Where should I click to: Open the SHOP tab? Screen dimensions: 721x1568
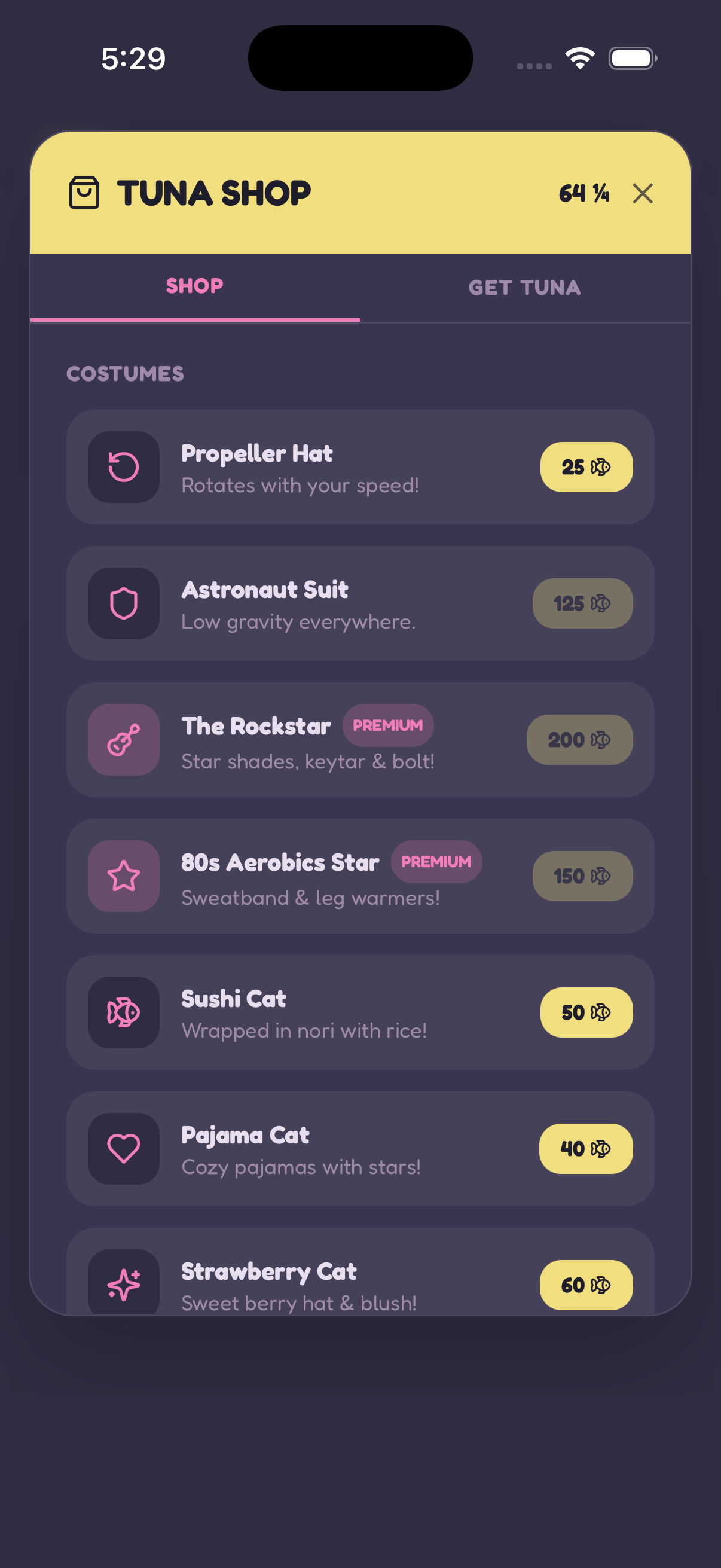point(194,287)
